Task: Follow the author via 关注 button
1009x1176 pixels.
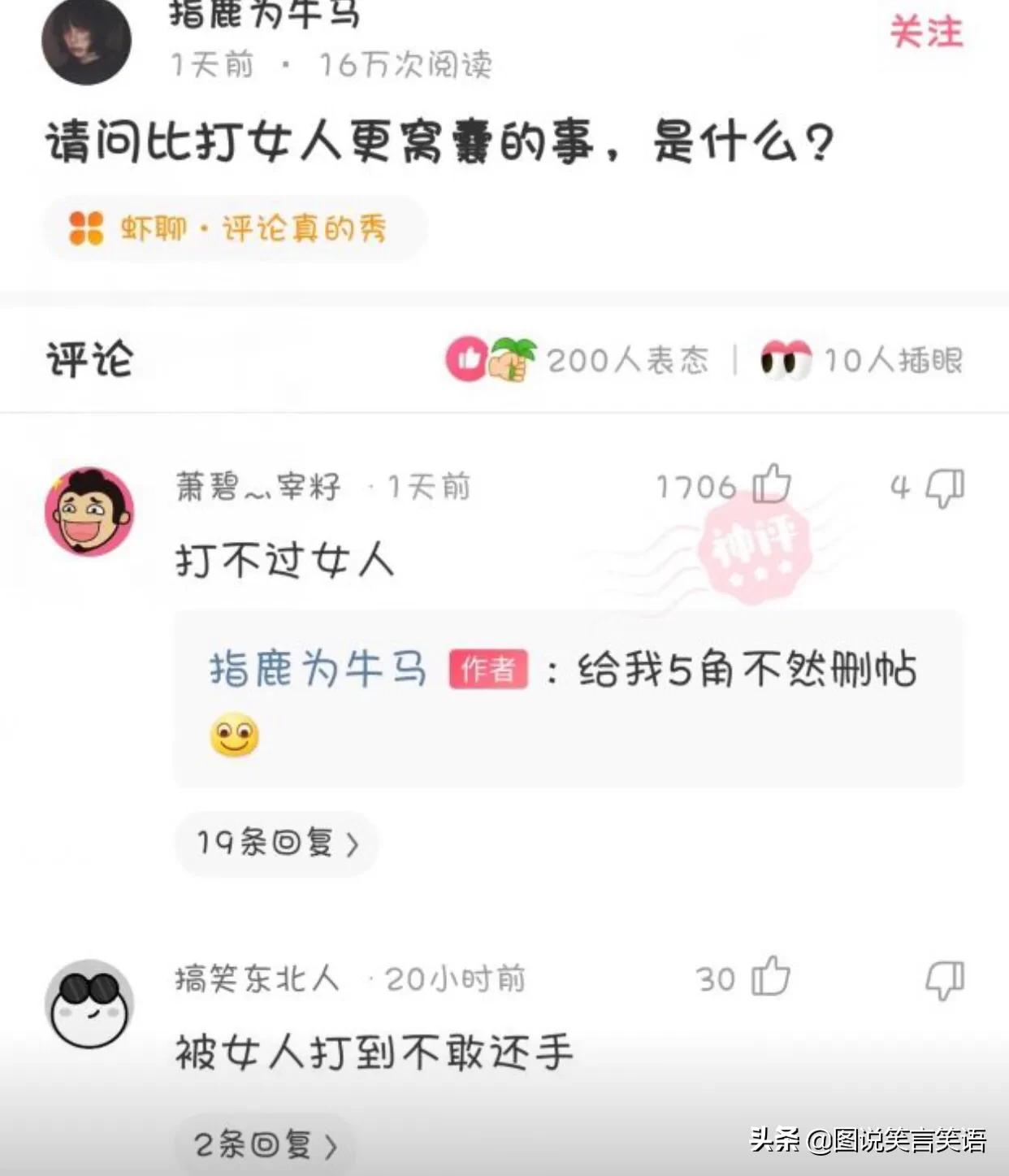Action: point(926,33)
